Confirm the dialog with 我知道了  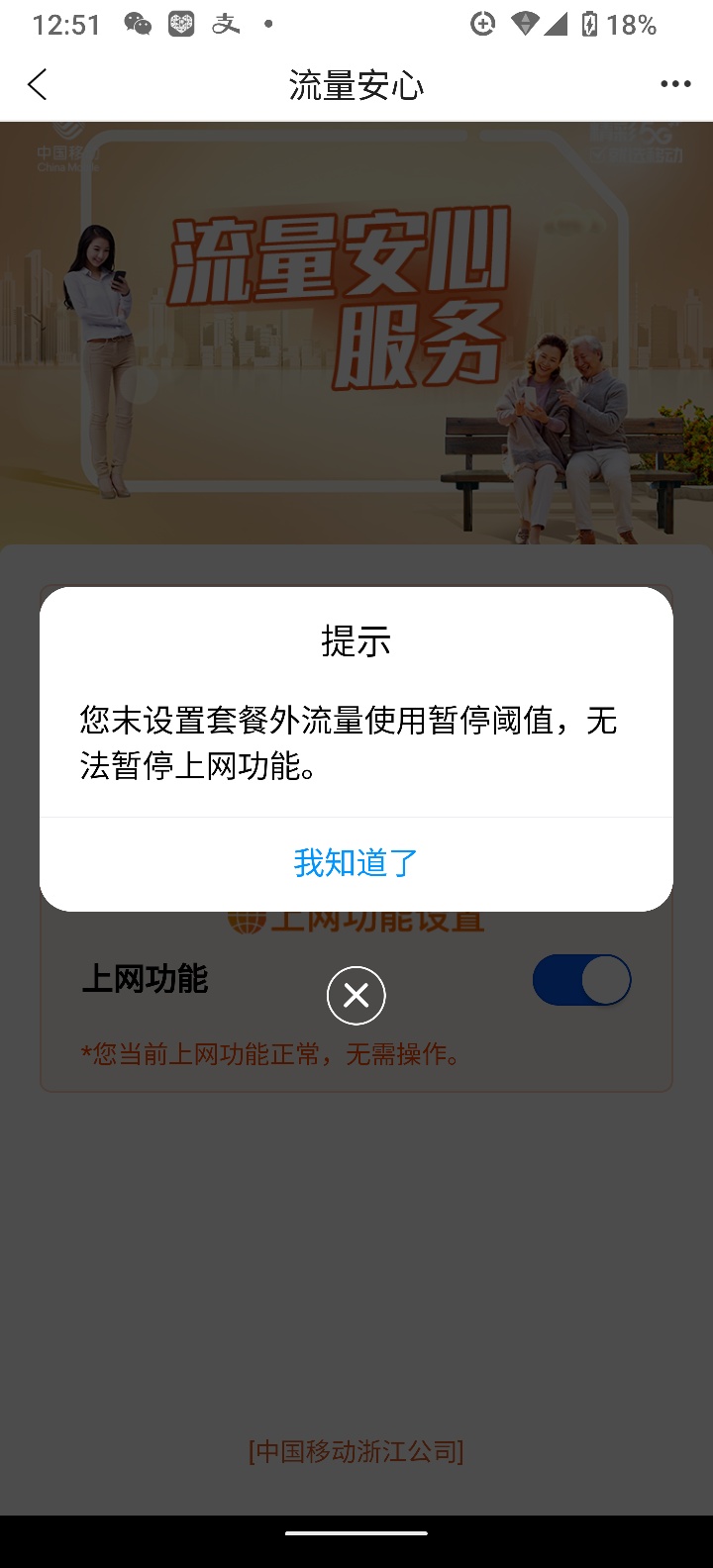point(356,863)
